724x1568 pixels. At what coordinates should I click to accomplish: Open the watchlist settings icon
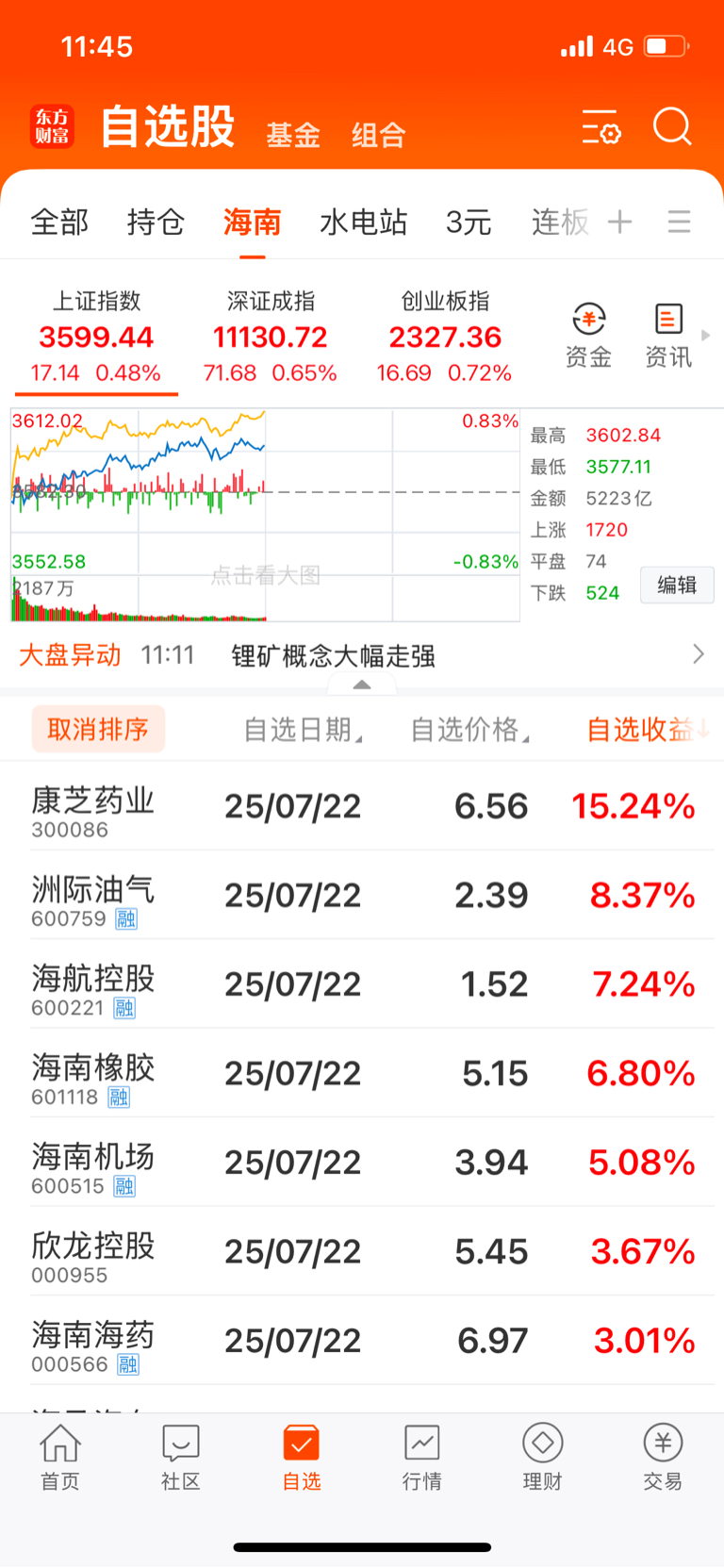(x=601, y=127)
